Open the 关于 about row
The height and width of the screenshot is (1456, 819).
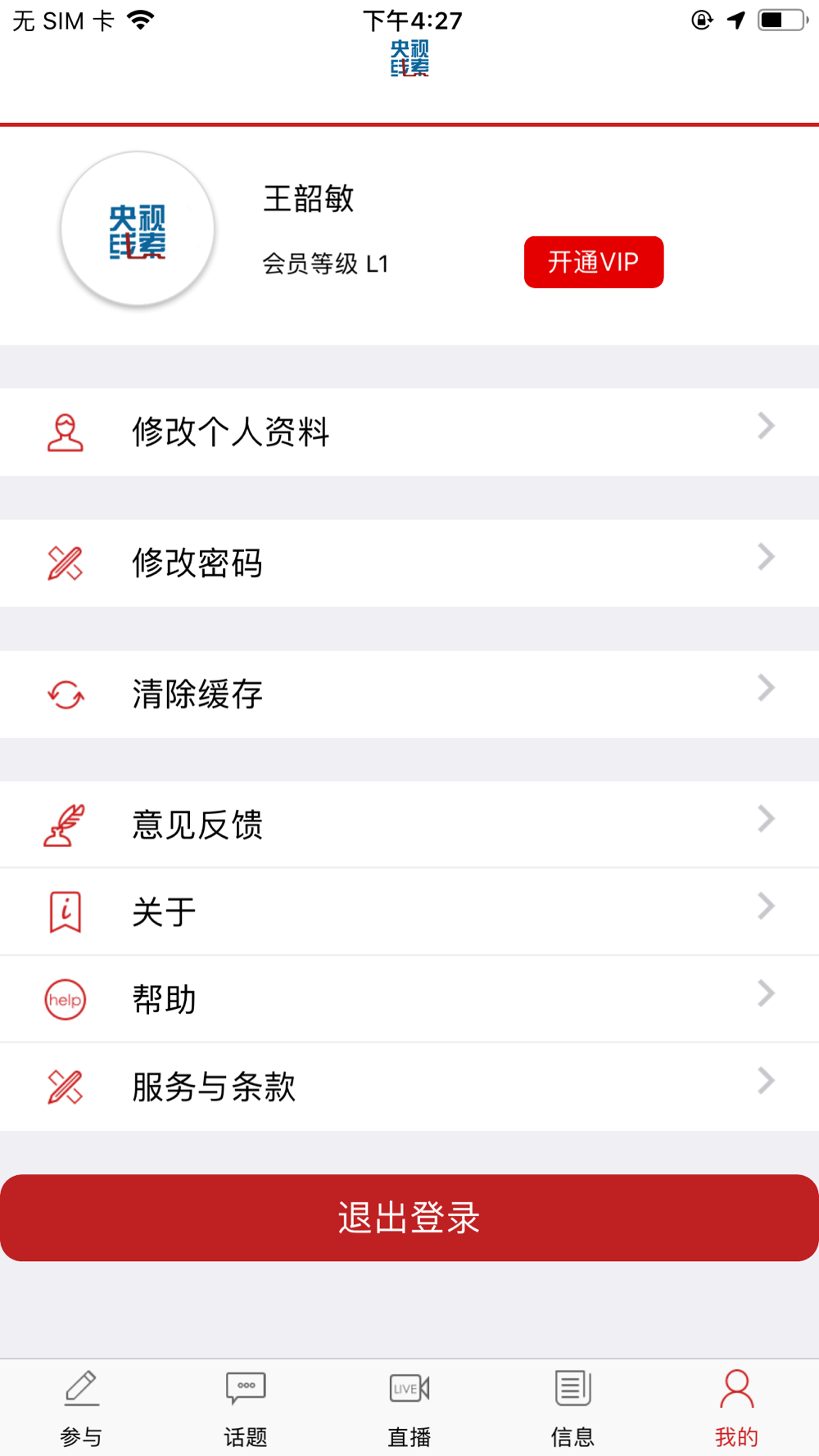(409, 912)
